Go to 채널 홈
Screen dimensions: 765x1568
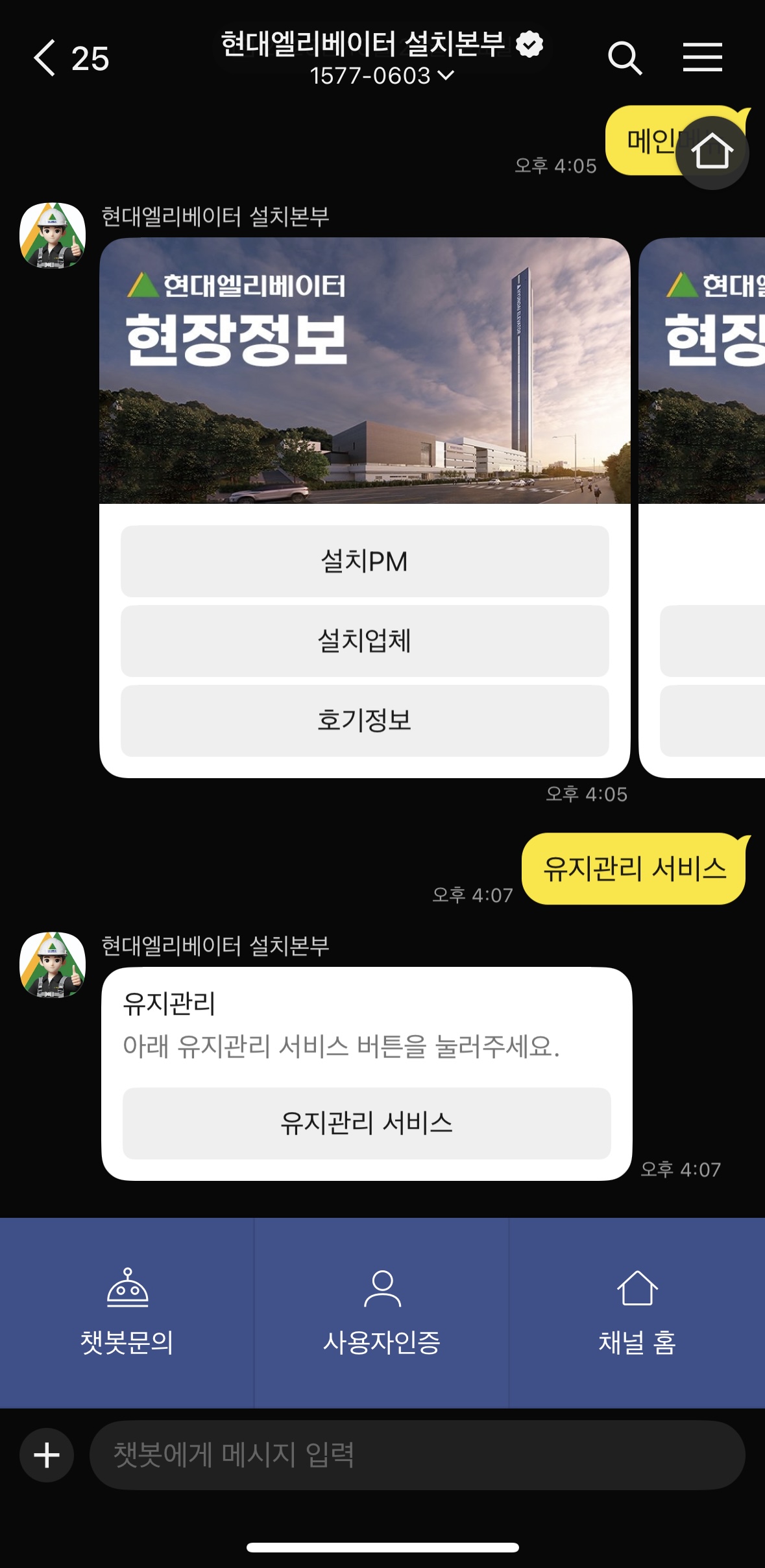pos(637,1313)
